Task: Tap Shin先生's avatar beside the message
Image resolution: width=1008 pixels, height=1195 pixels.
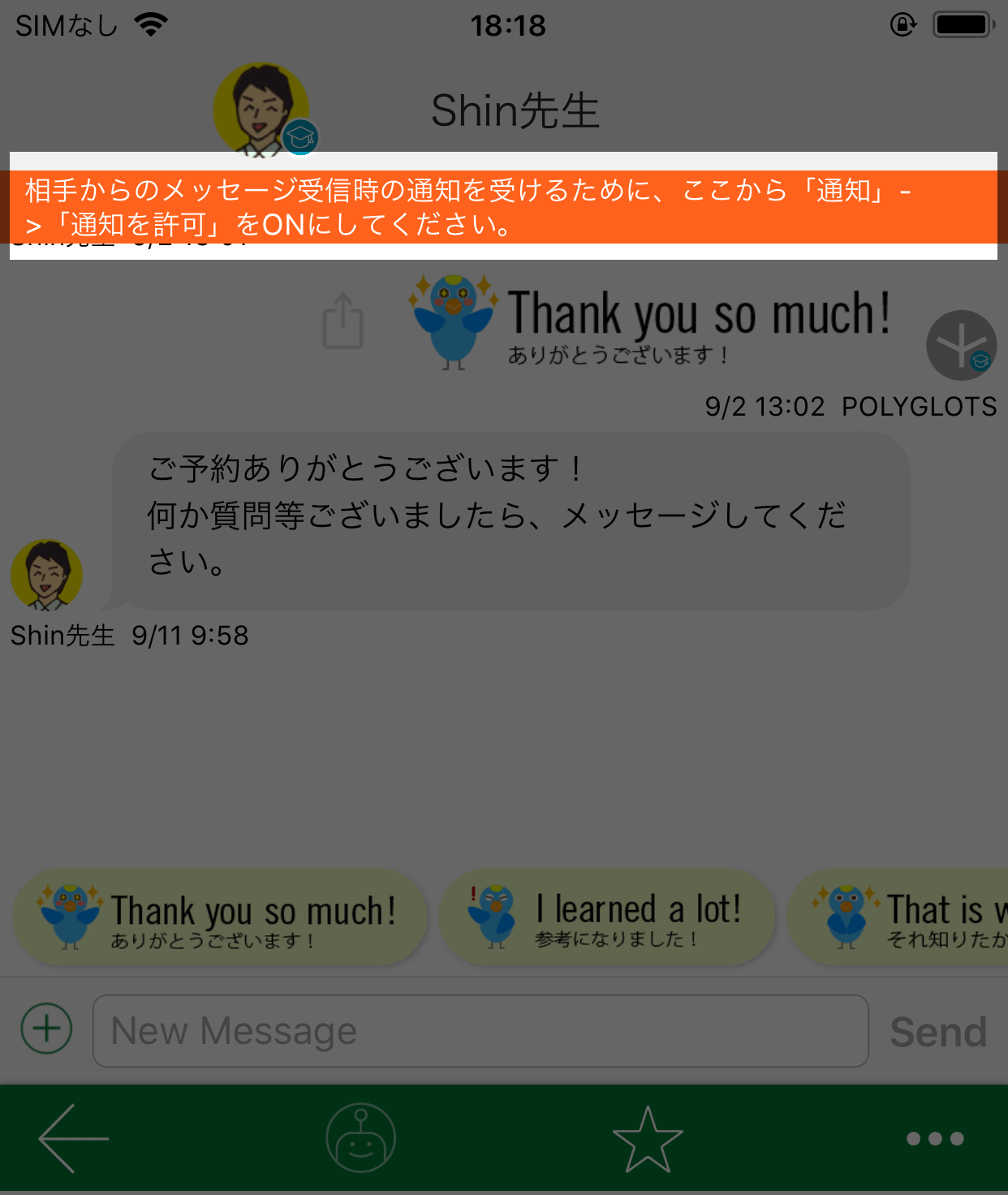Action: click(x=46, y=575)
